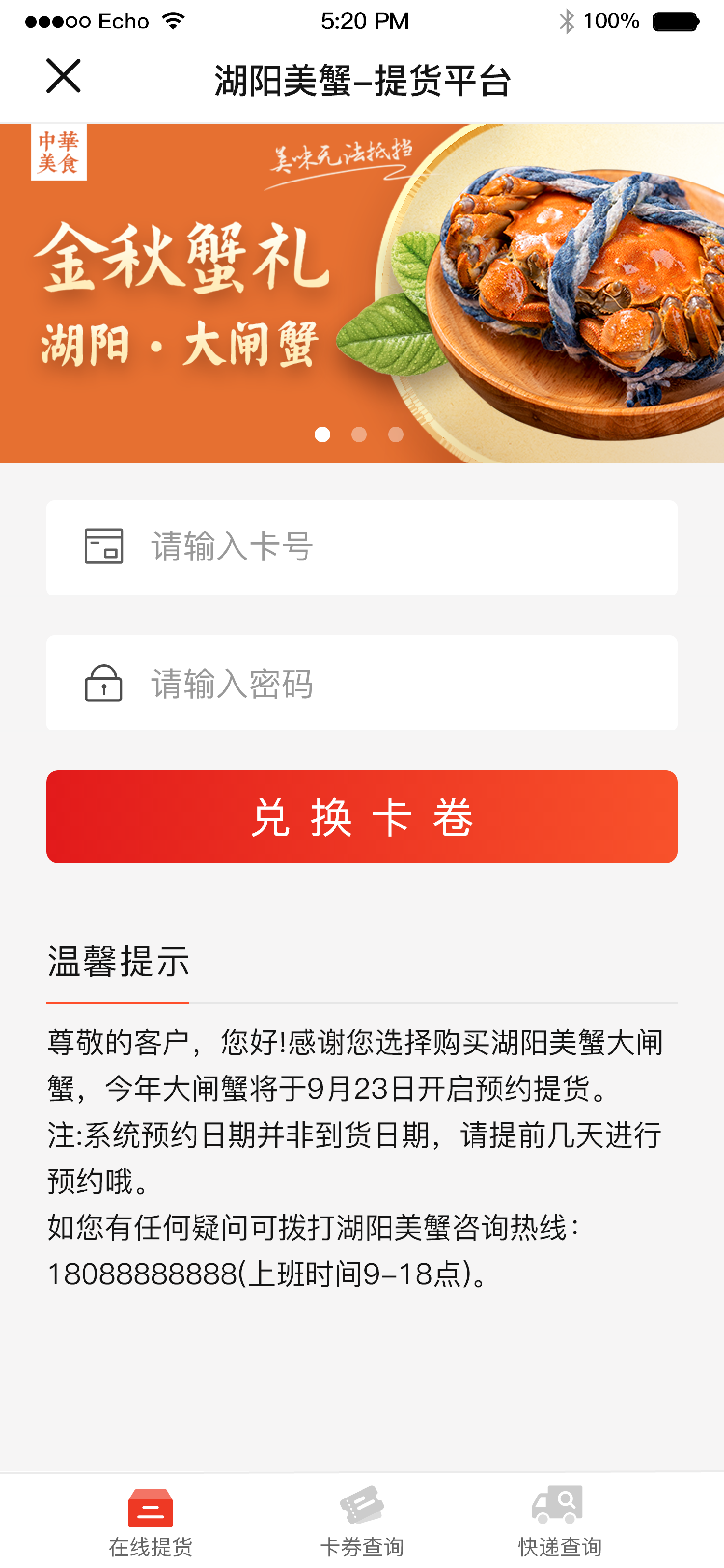
Task: Close the 湖阳美蟹 pickup platform page
Action: (63, 76)
